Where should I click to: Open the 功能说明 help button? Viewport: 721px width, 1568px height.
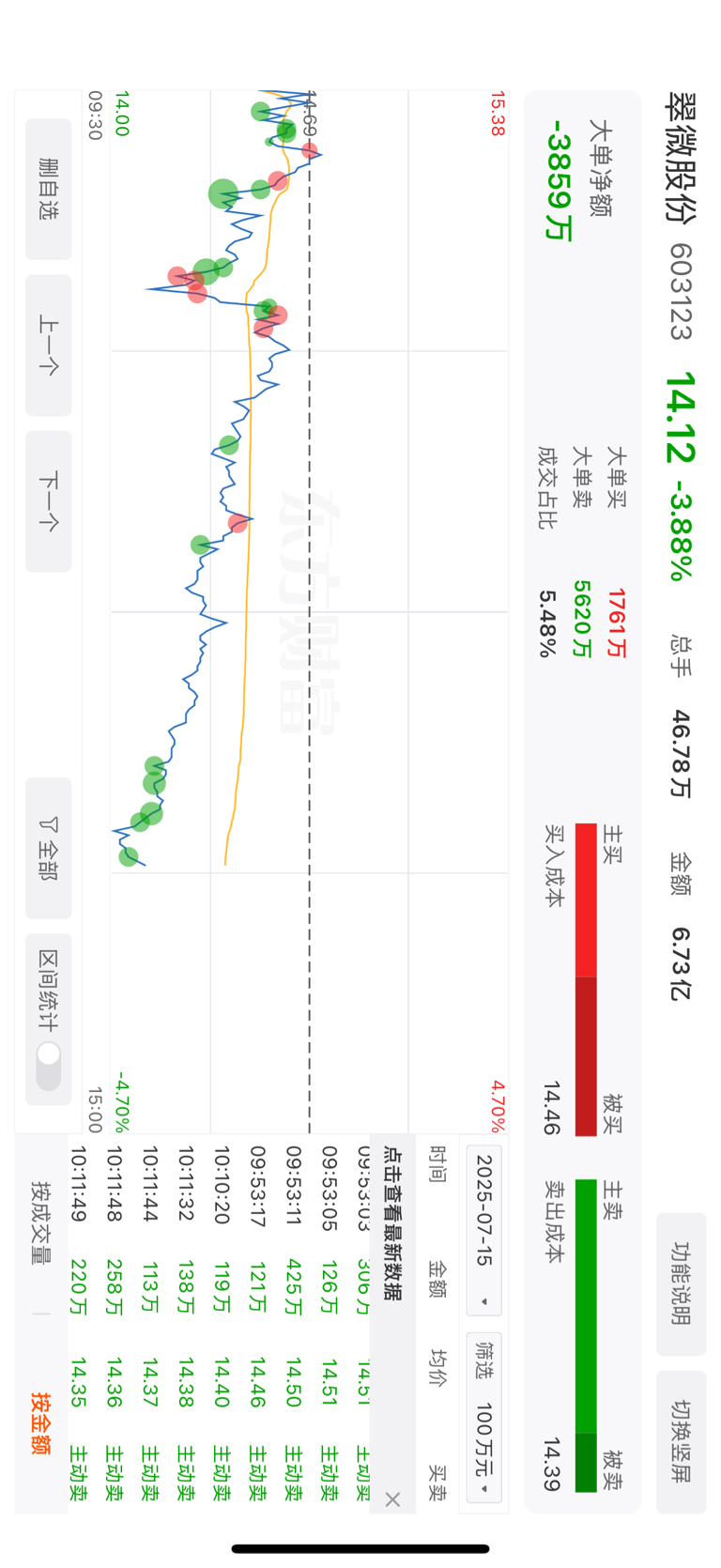(681, 1284)
